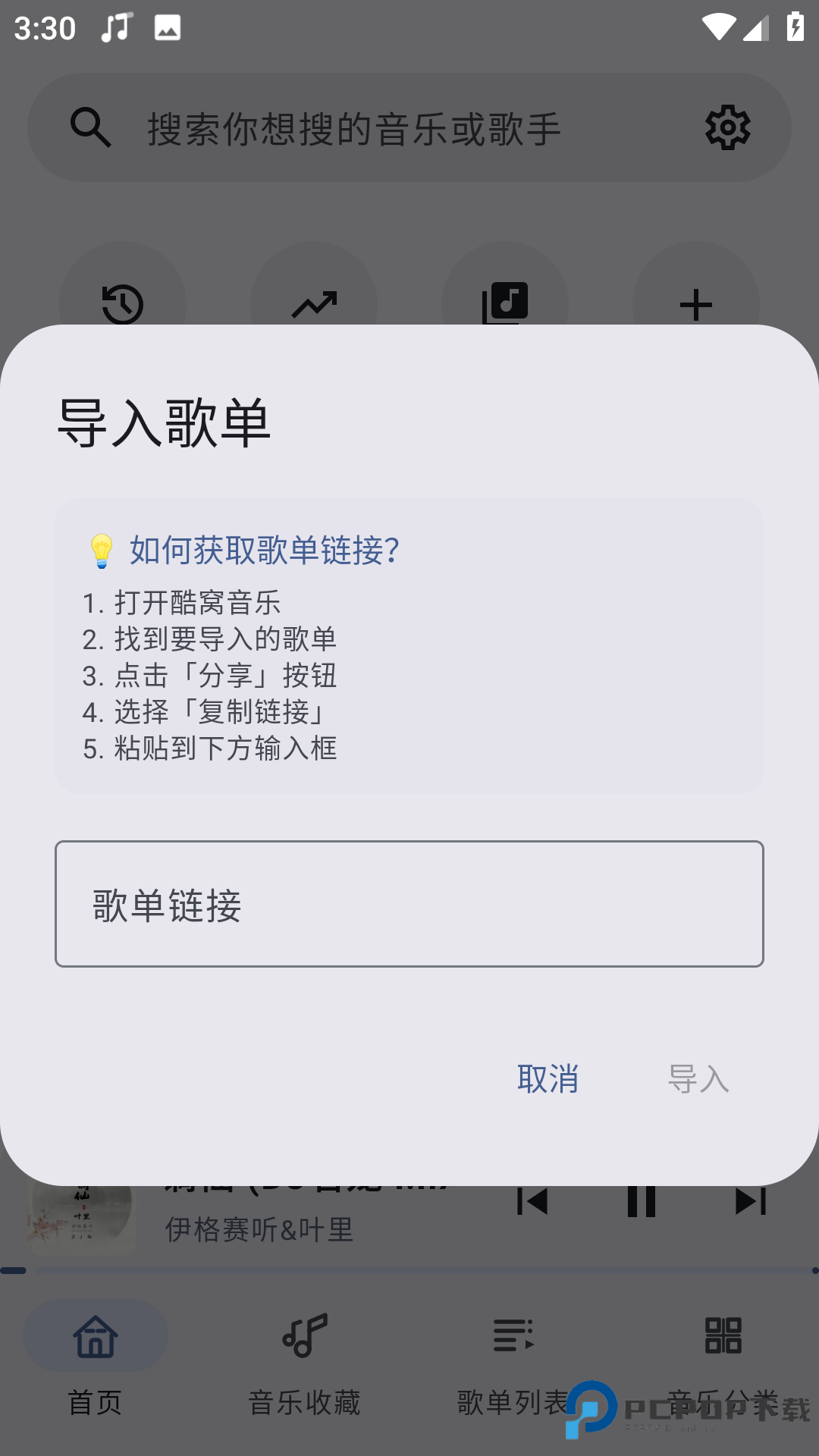Confirm import with the 导入 button
819x1456 pixels.
point(699,1080)
